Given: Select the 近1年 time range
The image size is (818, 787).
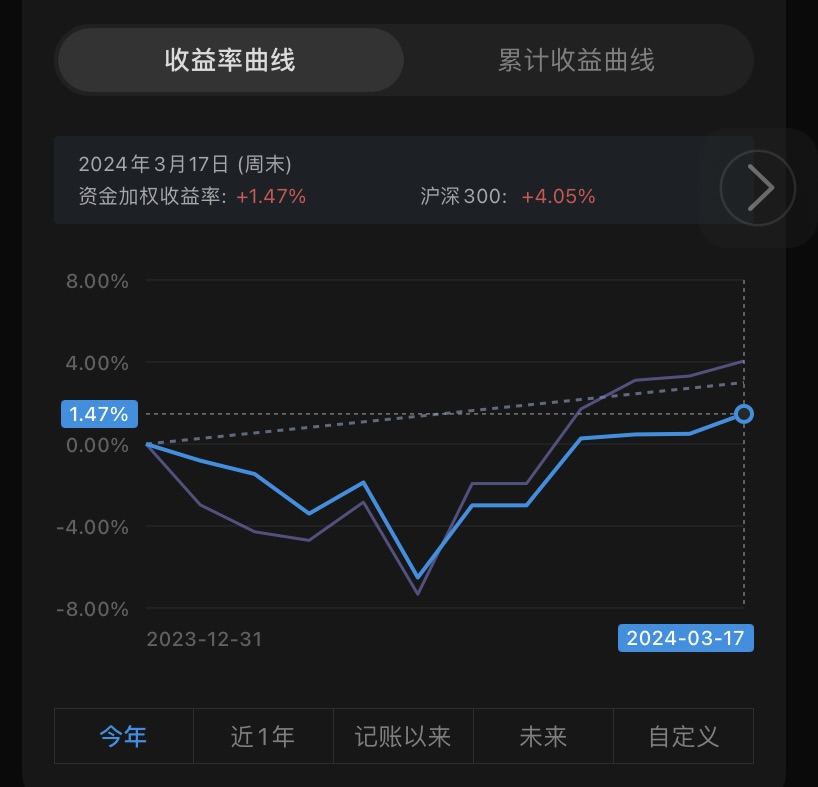Looking at the screenshot, I should click(263, 737).
